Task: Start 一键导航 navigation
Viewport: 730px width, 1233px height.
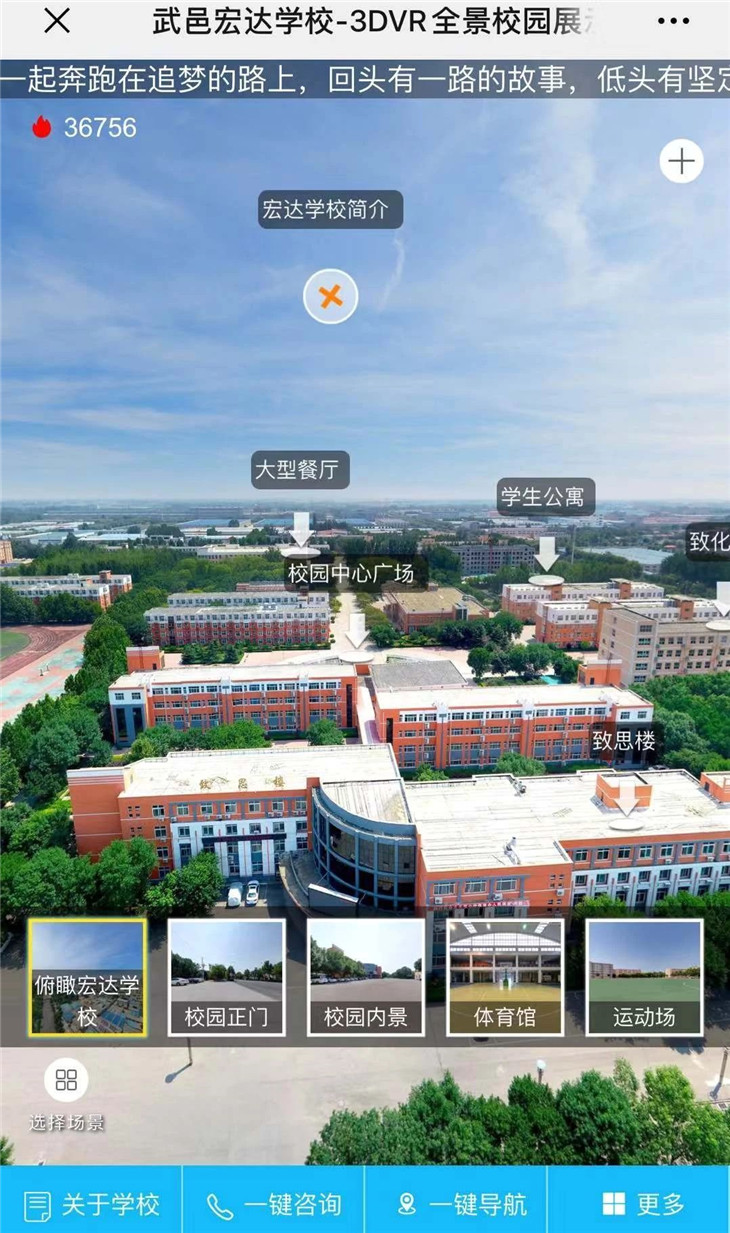Action: click(457, 1204)
